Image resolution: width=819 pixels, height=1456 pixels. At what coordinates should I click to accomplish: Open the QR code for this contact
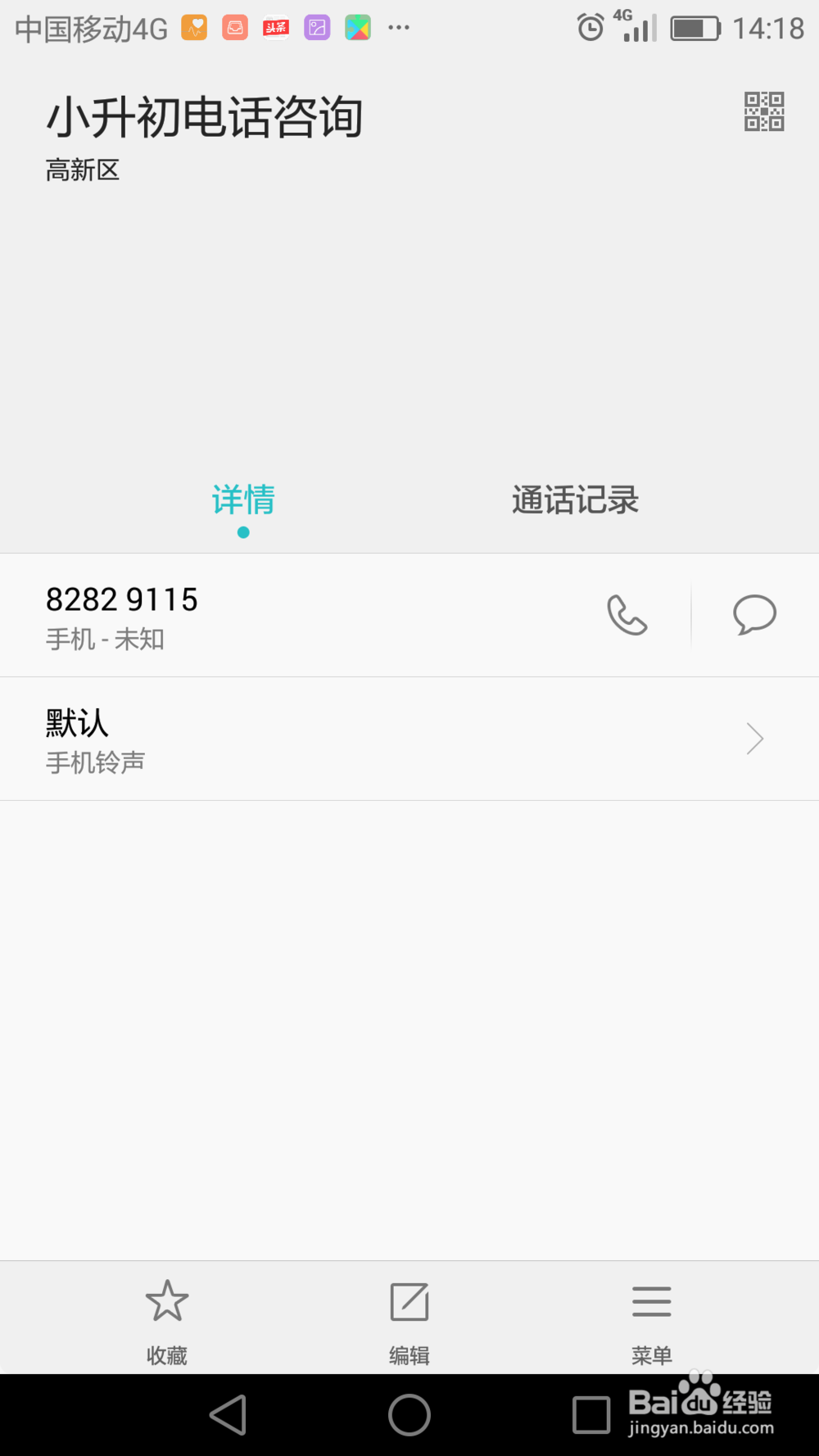(x=763, y=112)
